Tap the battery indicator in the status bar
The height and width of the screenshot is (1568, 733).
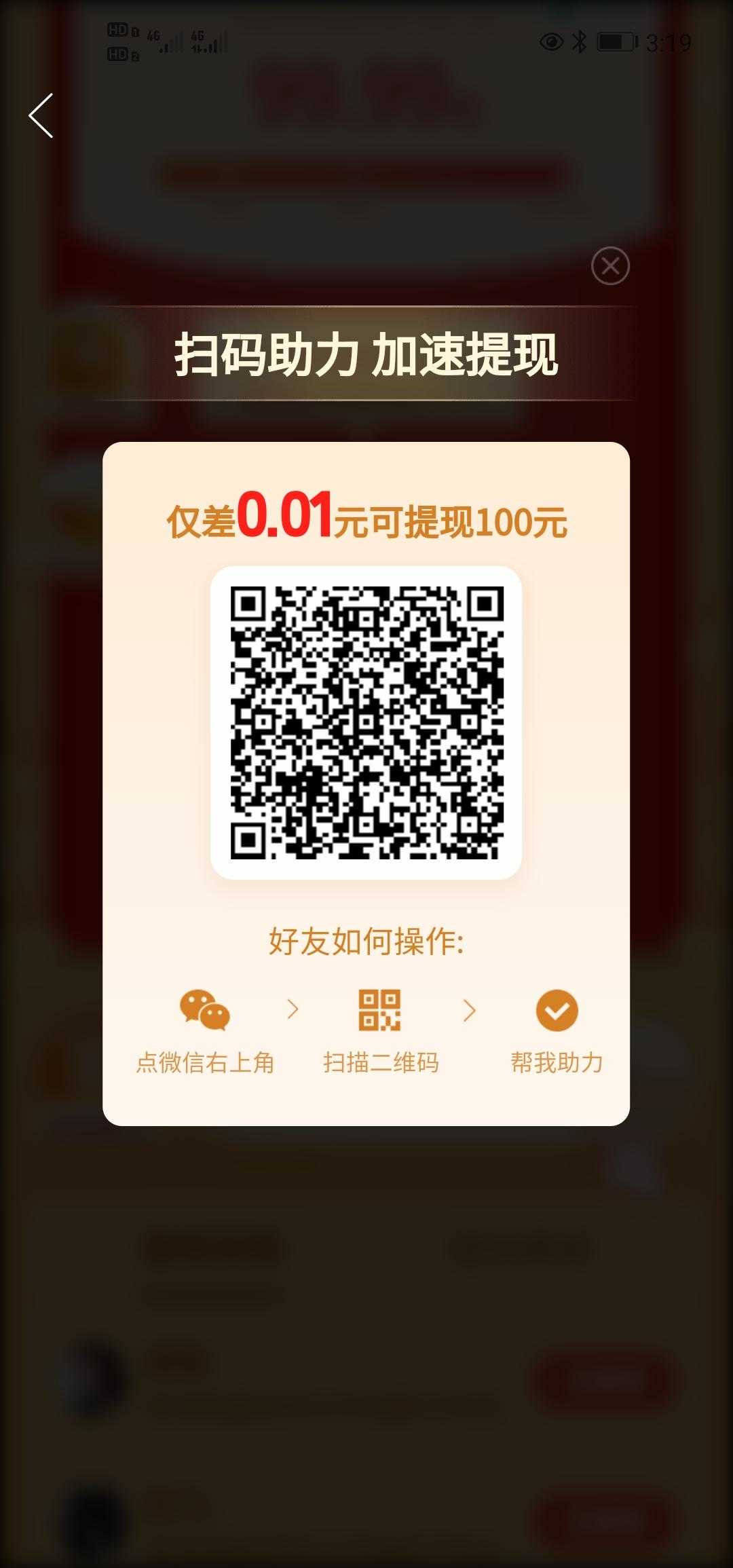coord(616,42)
